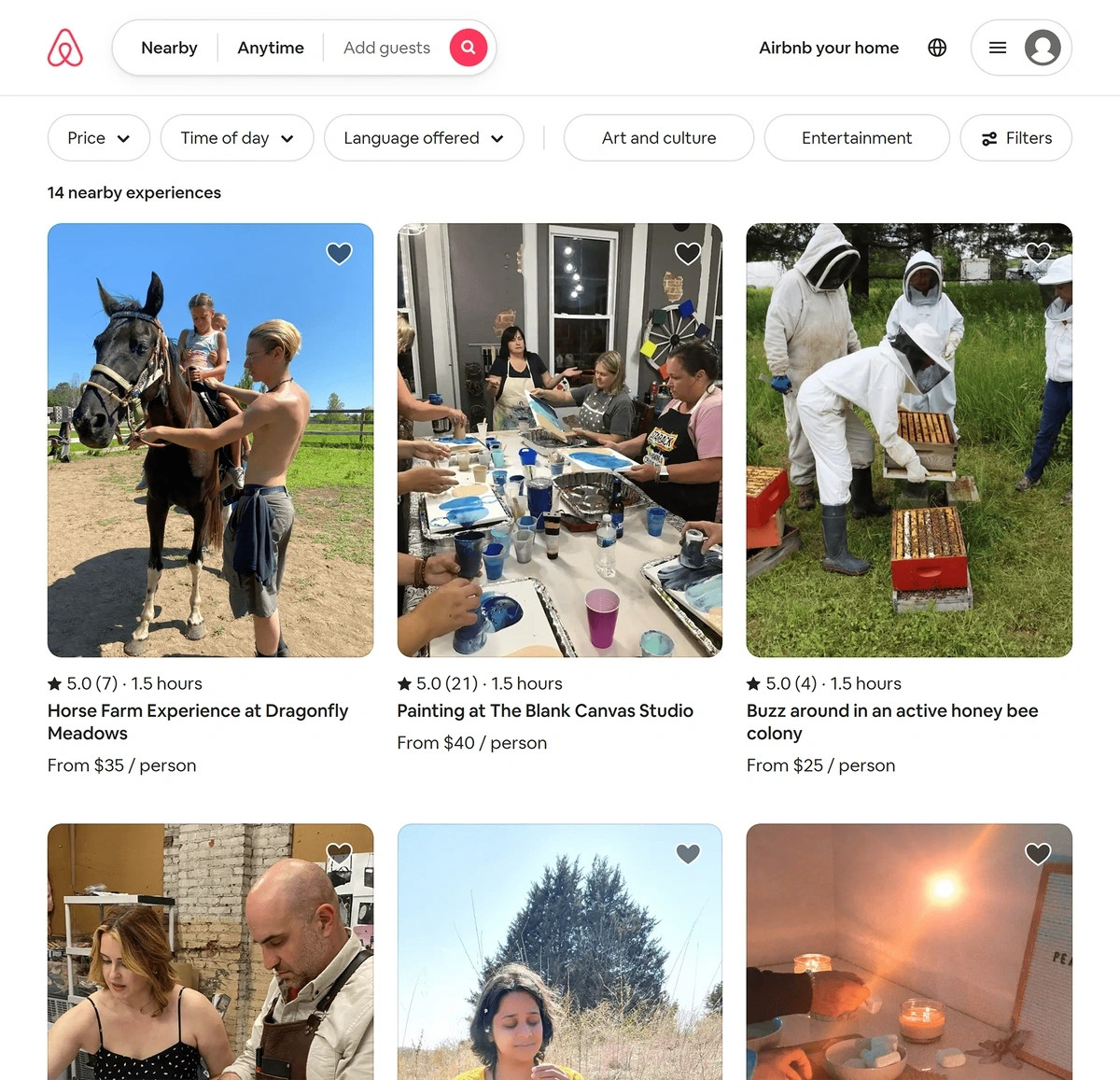Open Painting at The Blank Canvas Studio
The image size is (1120, 1080).
click(545, 711)
